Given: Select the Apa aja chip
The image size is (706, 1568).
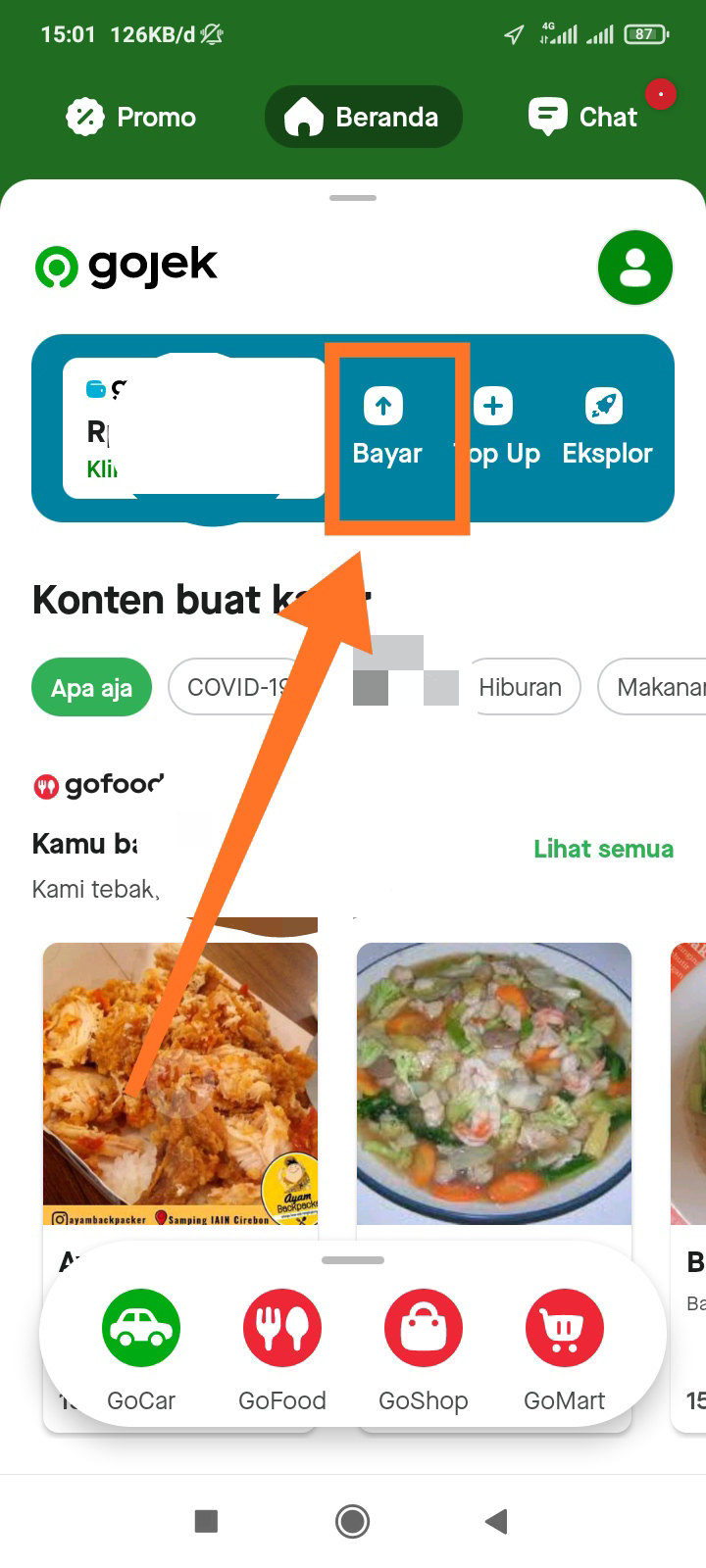Looking at the screenshot, I should (92, 688).
